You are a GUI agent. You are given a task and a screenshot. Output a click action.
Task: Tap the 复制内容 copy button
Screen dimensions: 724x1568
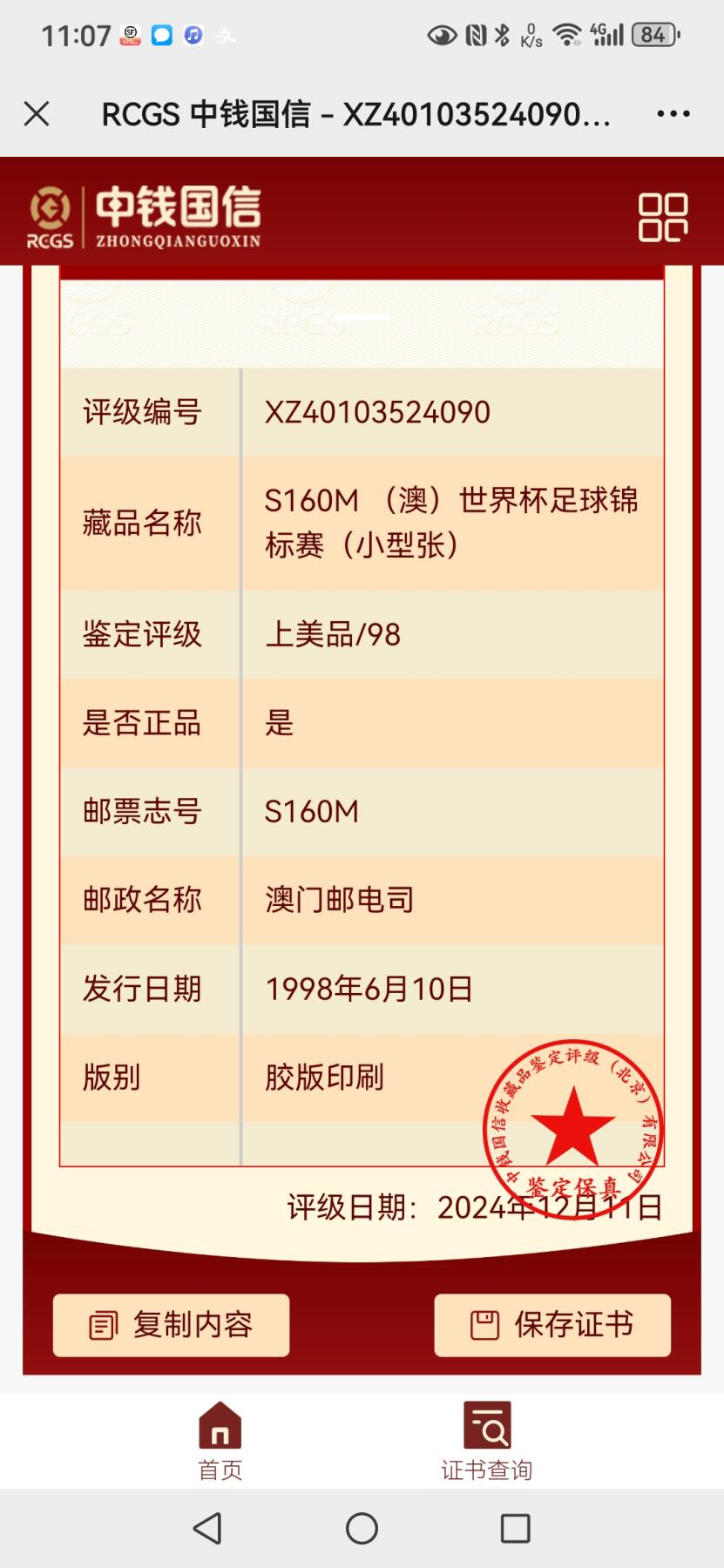point(171,1325)
